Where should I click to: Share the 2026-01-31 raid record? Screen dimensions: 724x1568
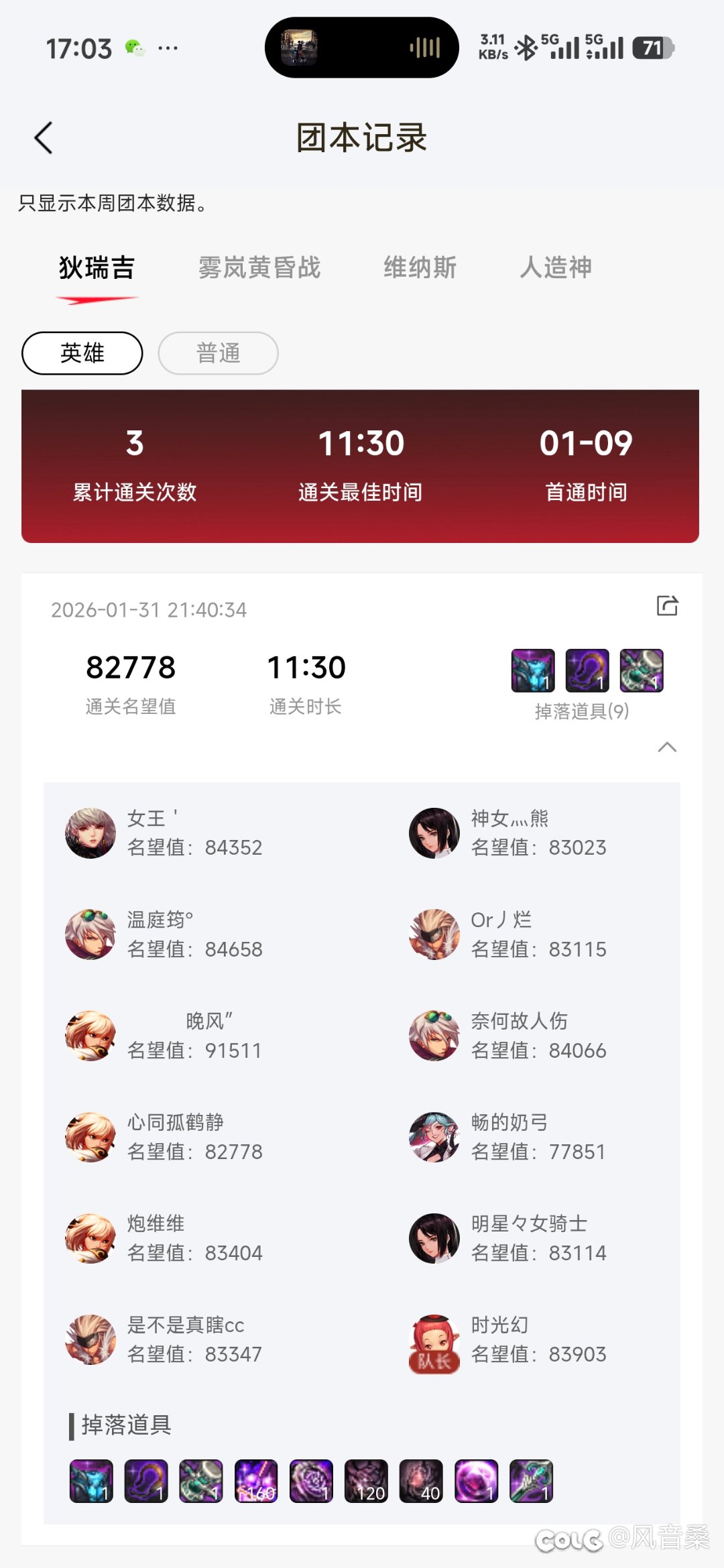coord(667,605)
